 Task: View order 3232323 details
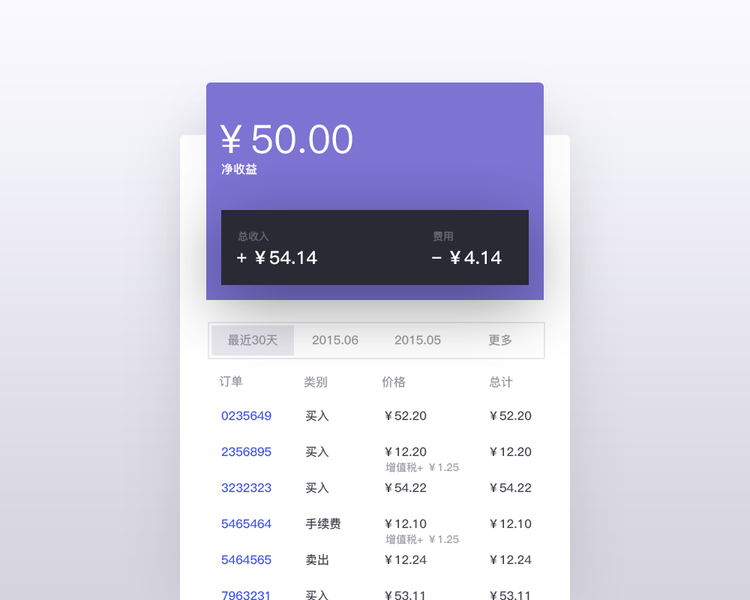point(246,488)
